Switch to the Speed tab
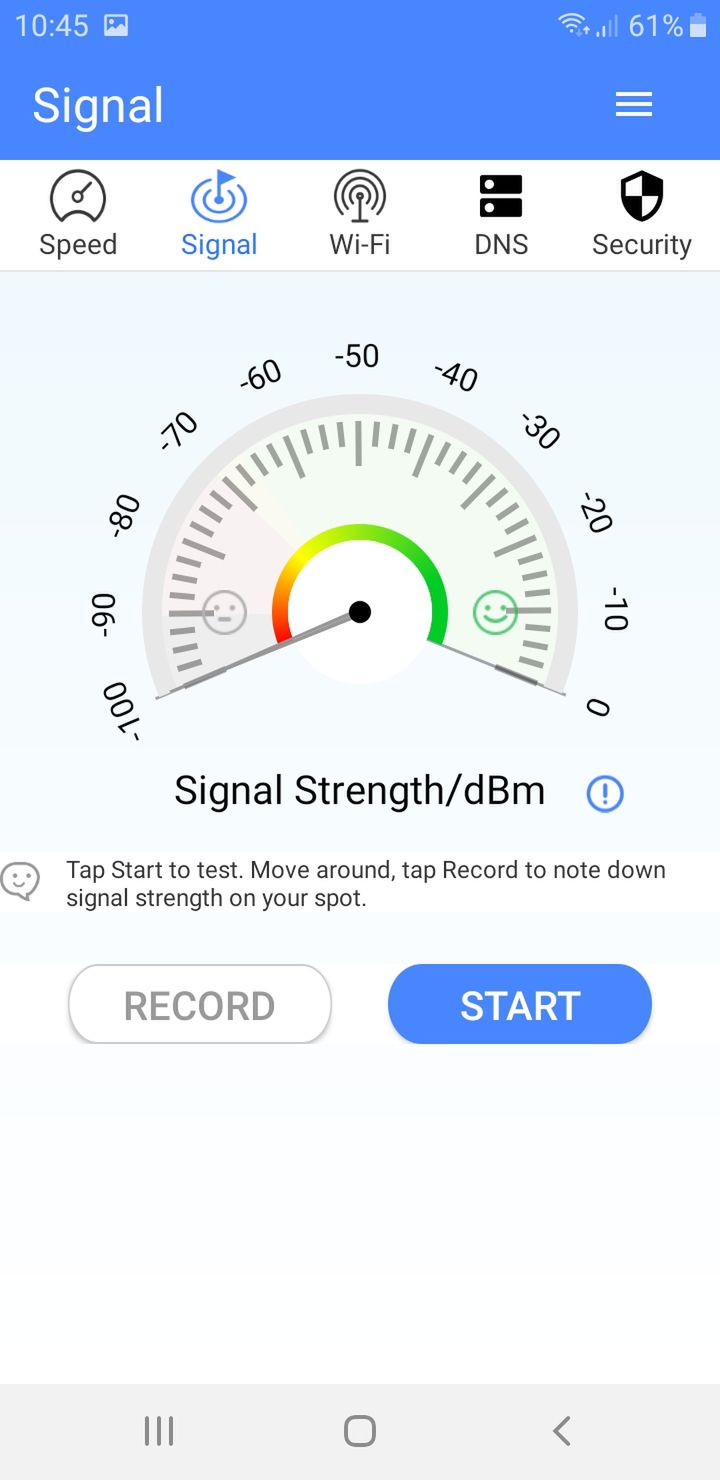 point(78,215)
